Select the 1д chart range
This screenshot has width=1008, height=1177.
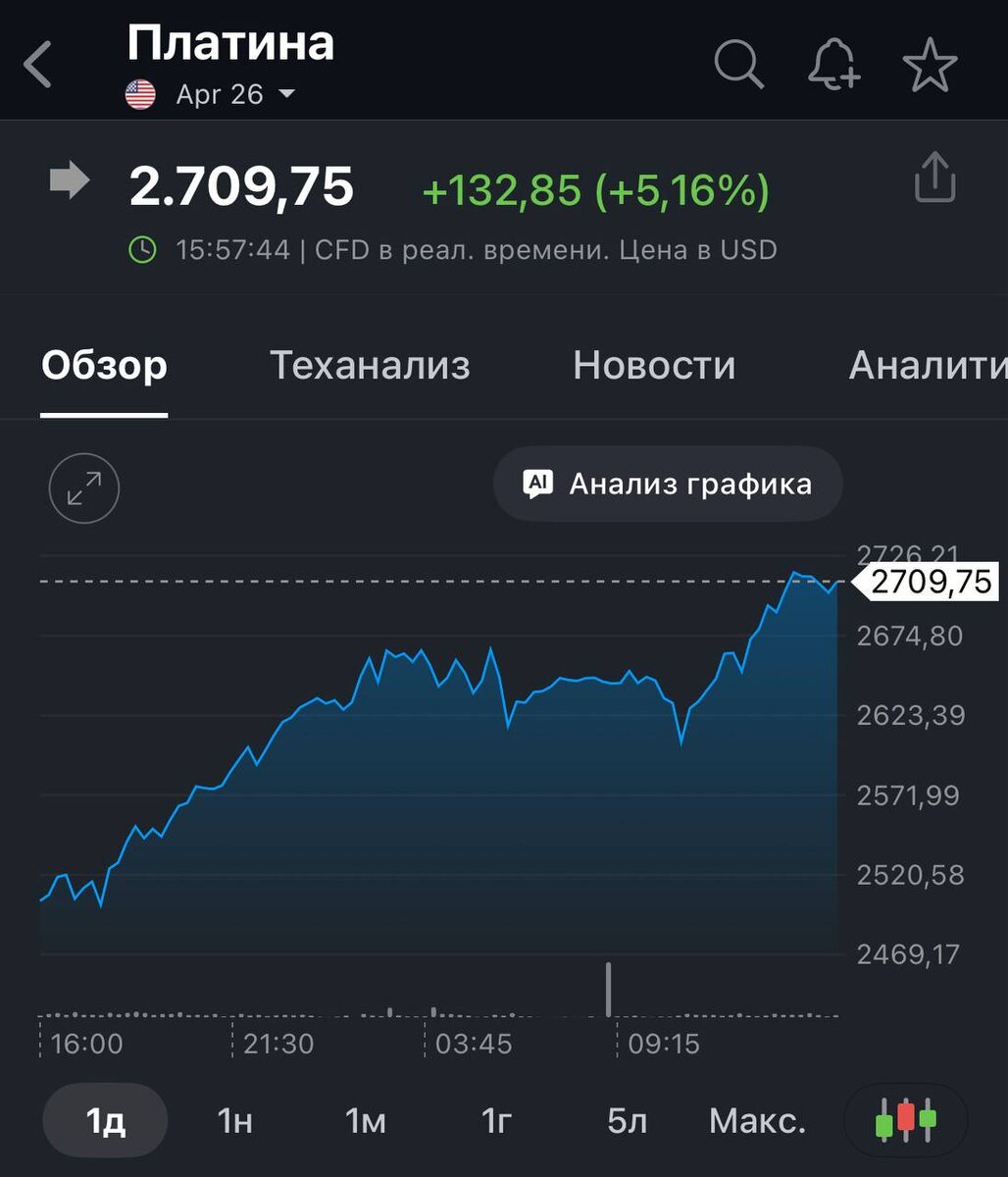pyautogui.click(x=106, y=1120)
